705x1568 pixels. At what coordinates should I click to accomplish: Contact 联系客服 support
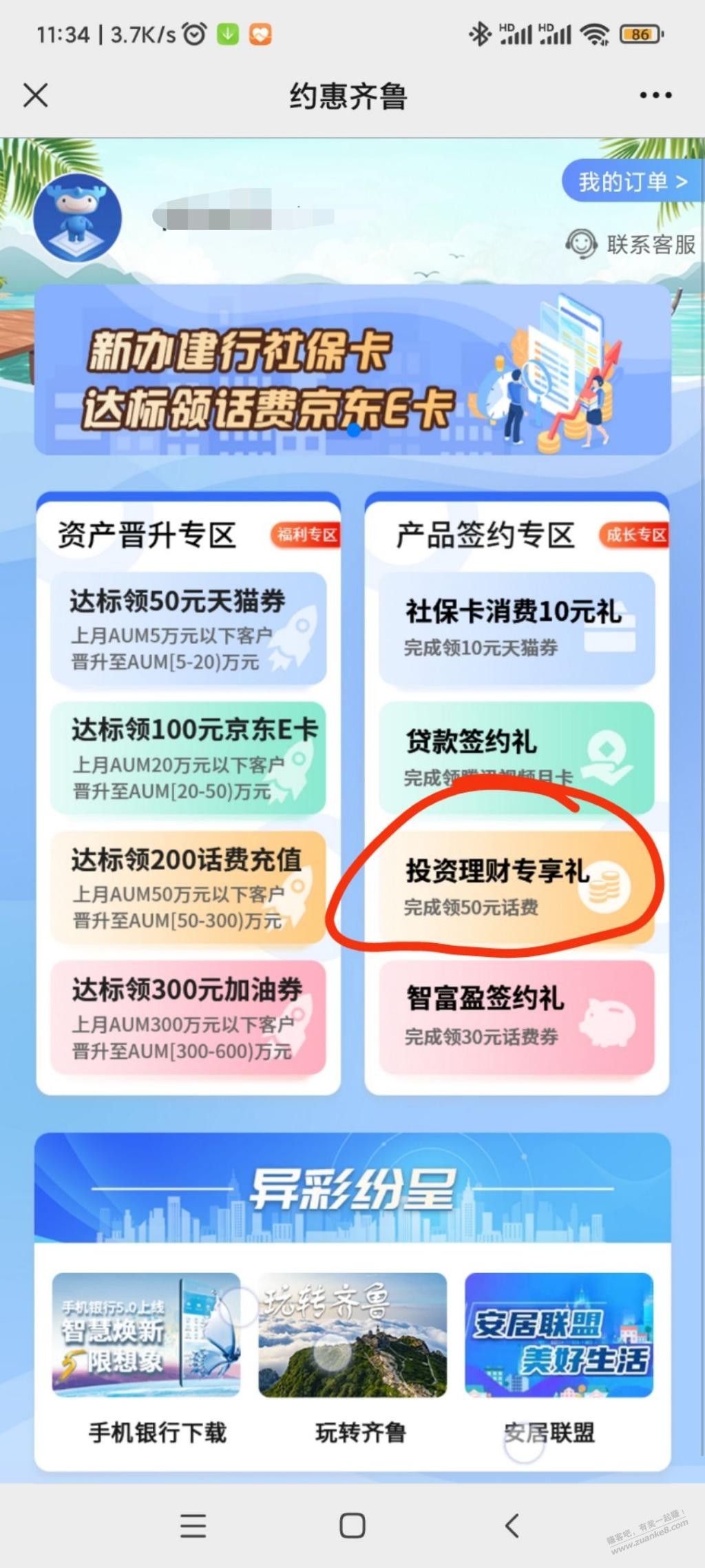tap(631, 244)
